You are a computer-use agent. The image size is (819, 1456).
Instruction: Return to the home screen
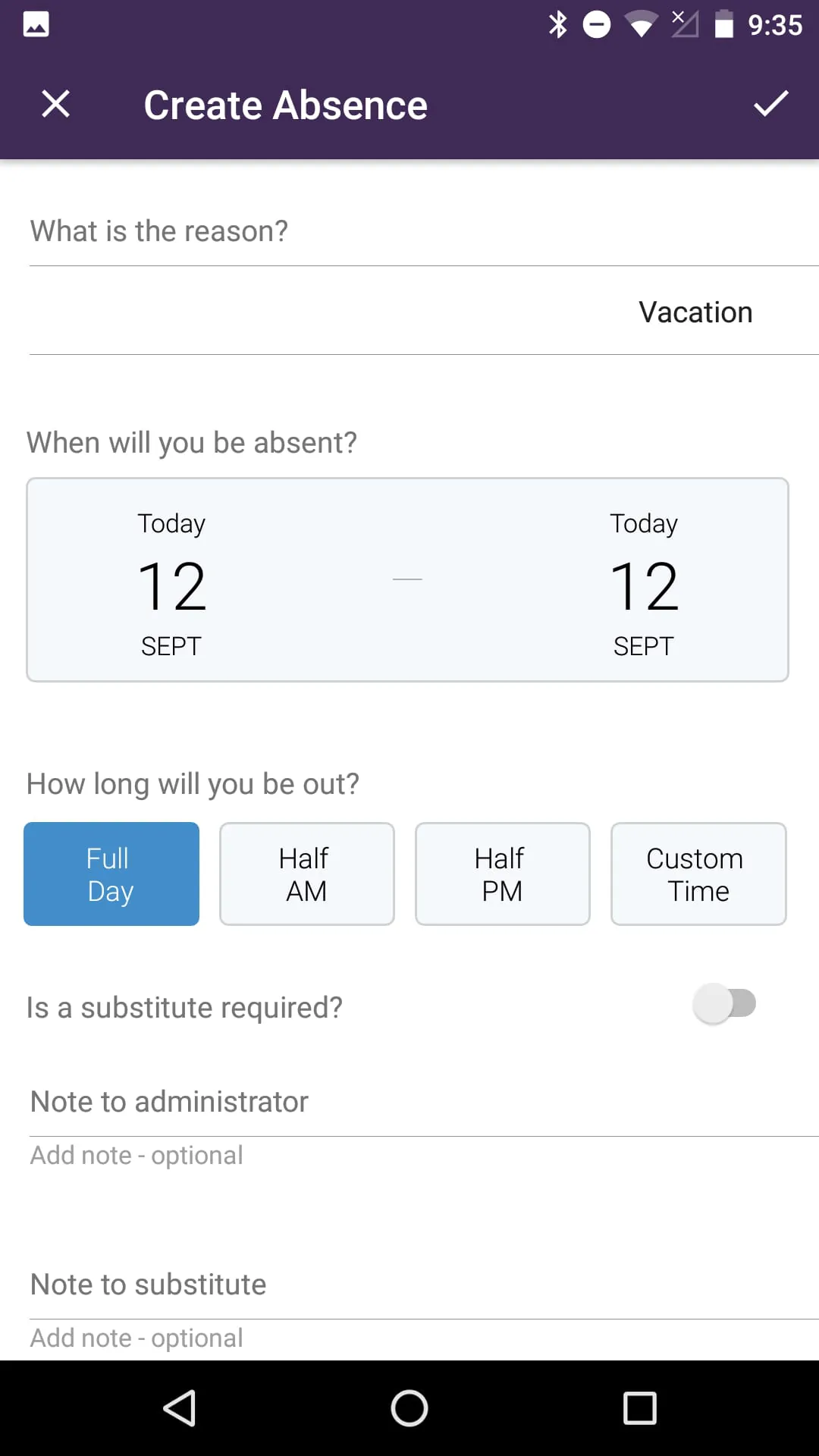click(x=409, y=1408)
